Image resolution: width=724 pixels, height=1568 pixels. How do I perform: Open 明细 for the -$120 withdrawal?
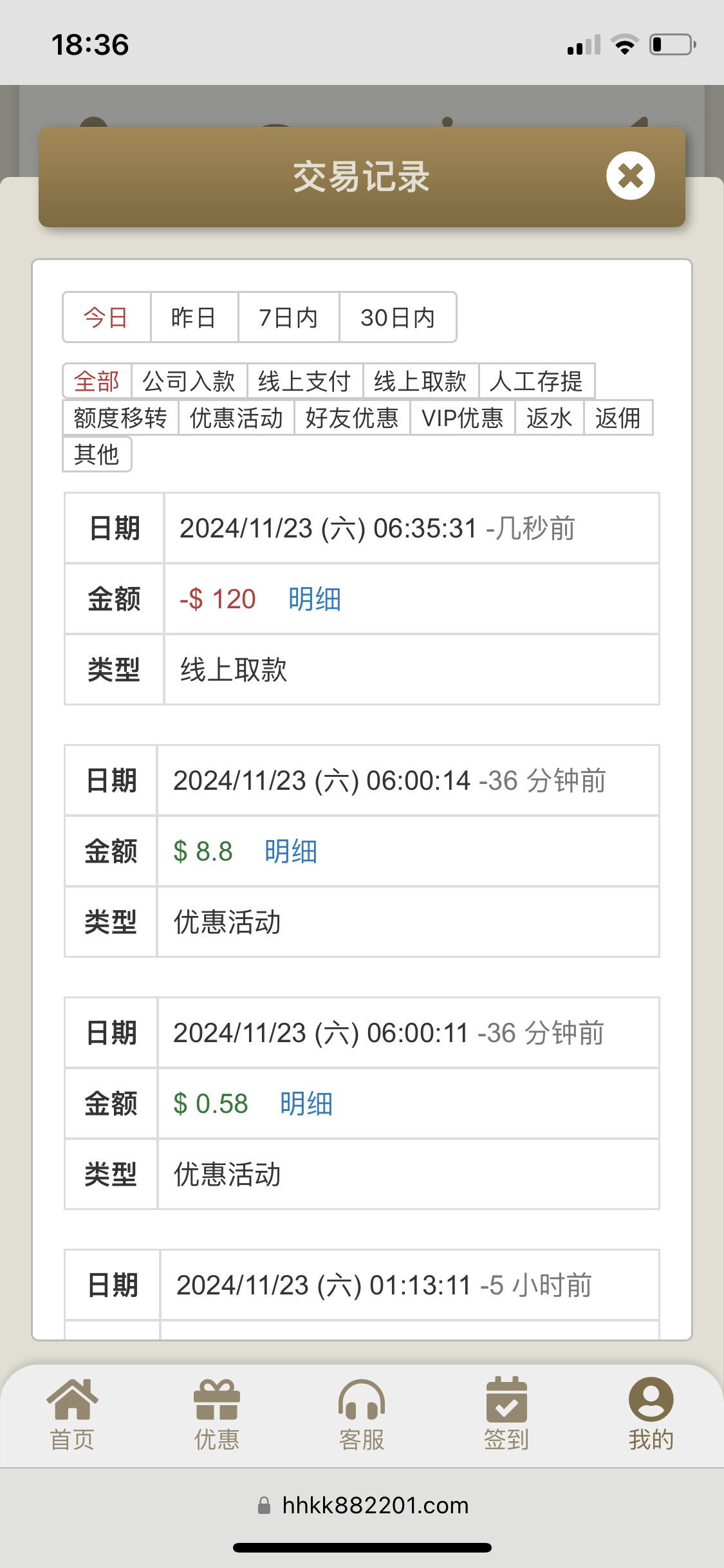[x=315, y=599]
